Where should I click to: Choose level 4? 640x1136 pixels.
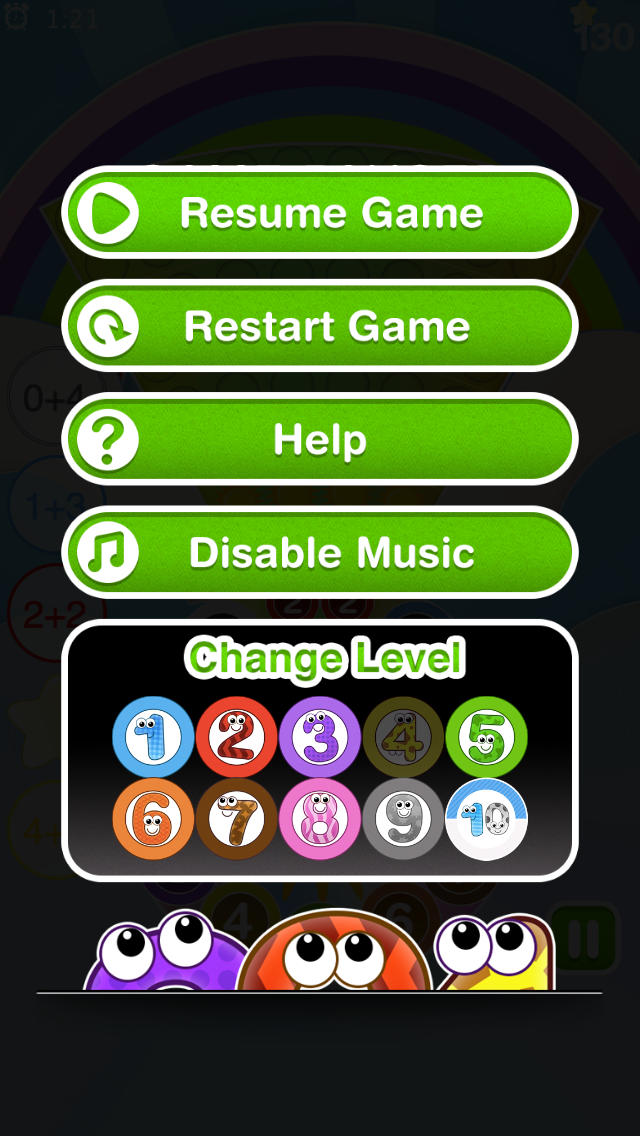pyautogui.click(x=403, y=737)
